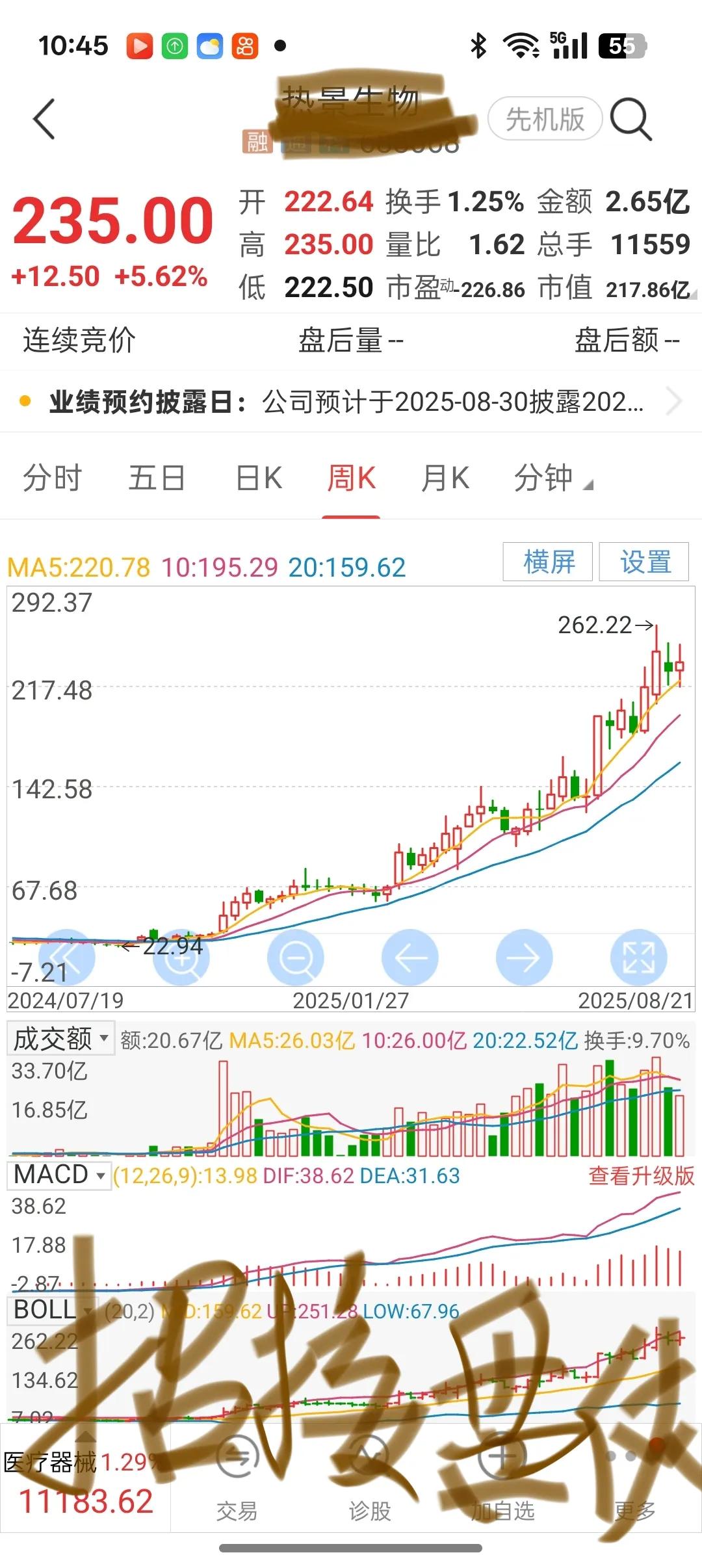Expand the 分钟 interval dropdown
The width and height of the screenshot is (702, 1568).
(553, 478)
